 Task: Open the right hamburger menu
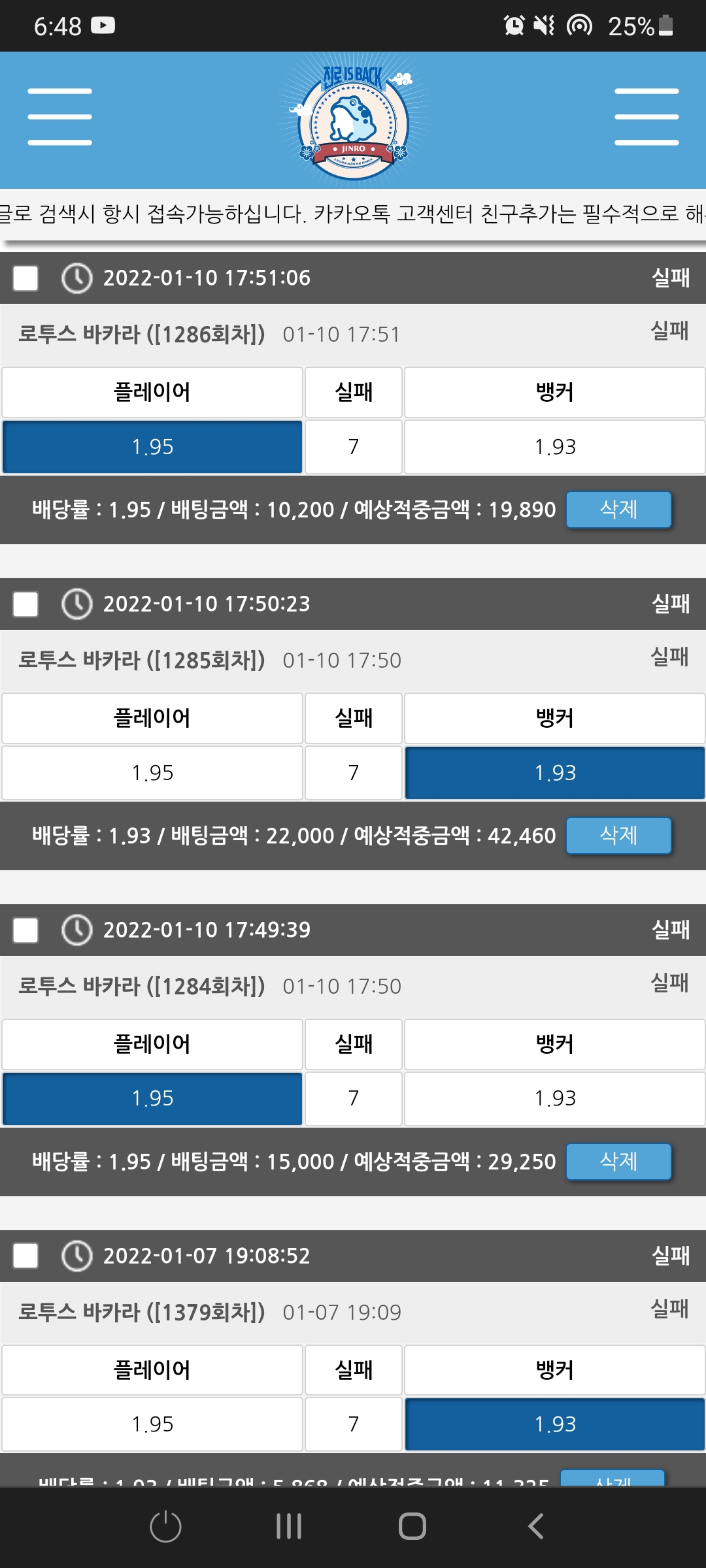pos(646,116)
